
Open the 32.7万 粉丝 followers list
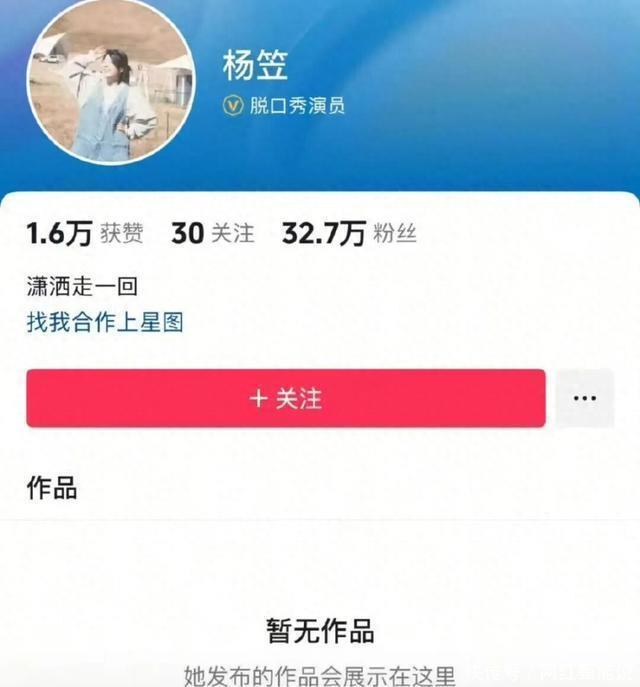(x=349, y=234)
